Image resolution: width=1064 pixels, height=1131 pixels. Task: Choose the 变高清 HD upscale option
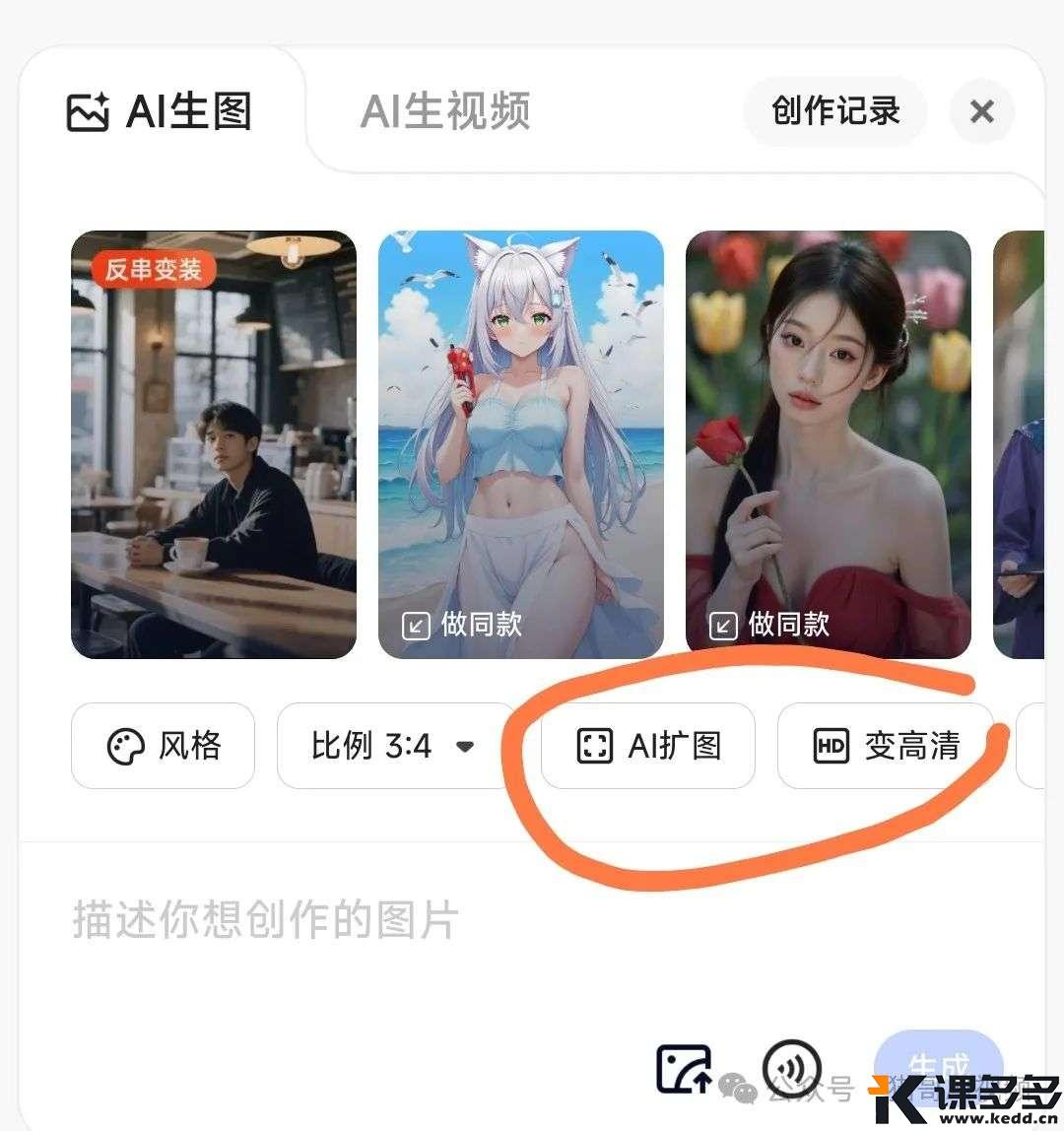886,746
